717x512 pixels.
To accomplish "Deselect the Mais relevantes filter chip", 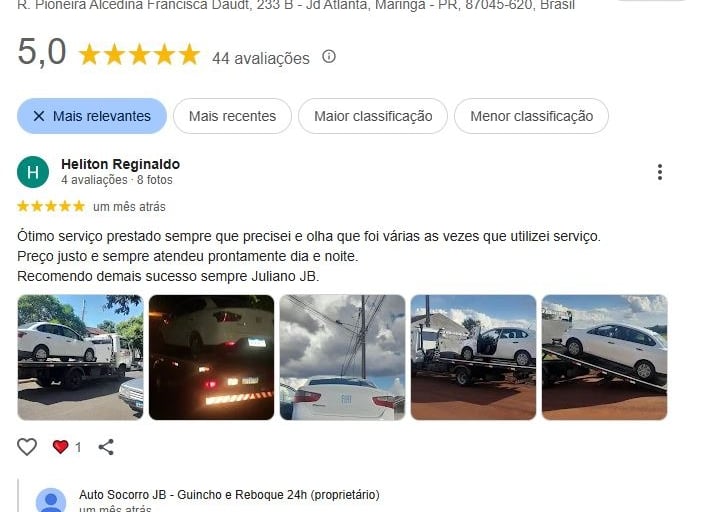I will [x=91, y=116].
